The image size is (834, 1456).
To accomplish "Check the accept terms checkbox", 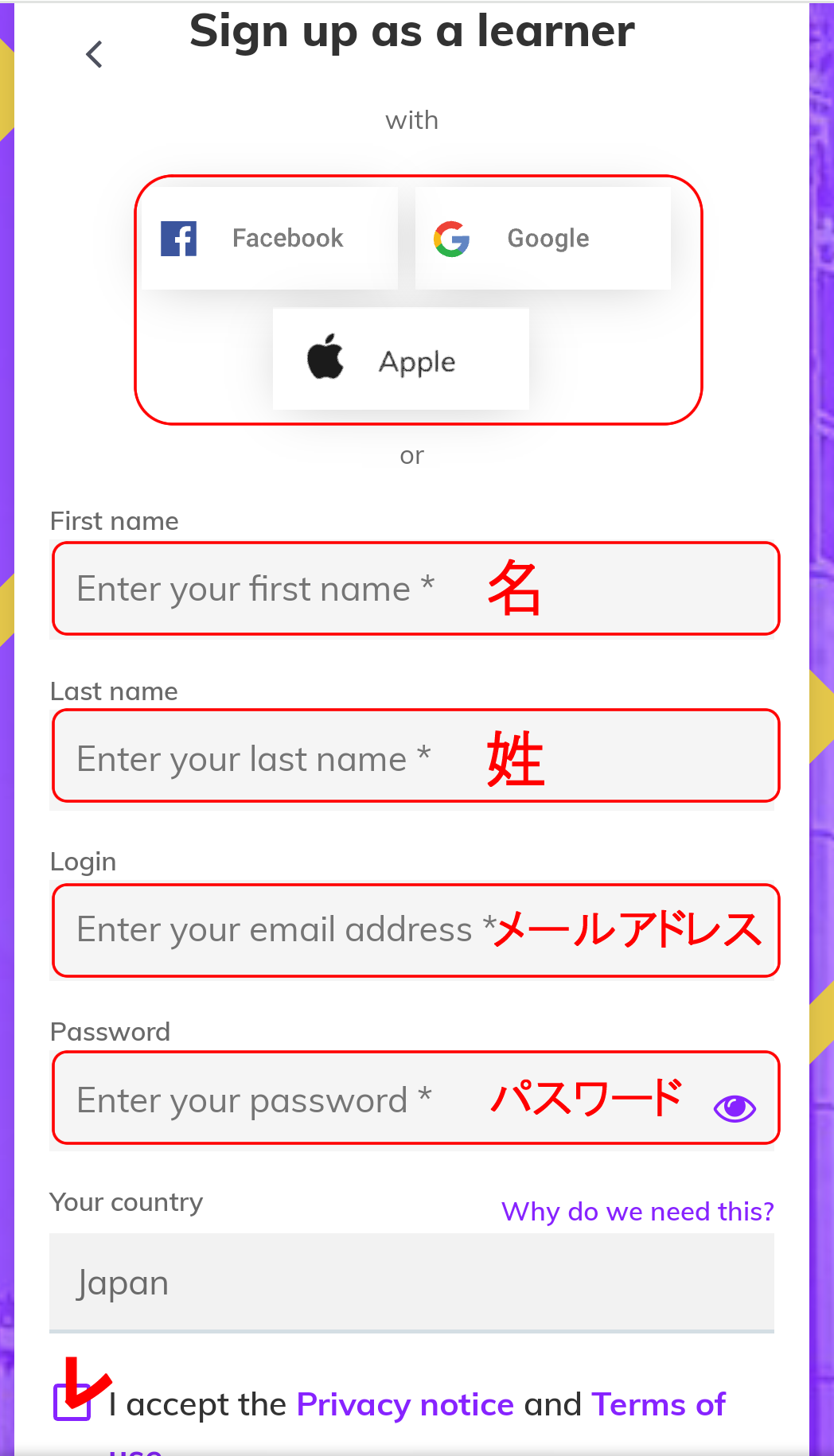I will (x=72, y=1402).
